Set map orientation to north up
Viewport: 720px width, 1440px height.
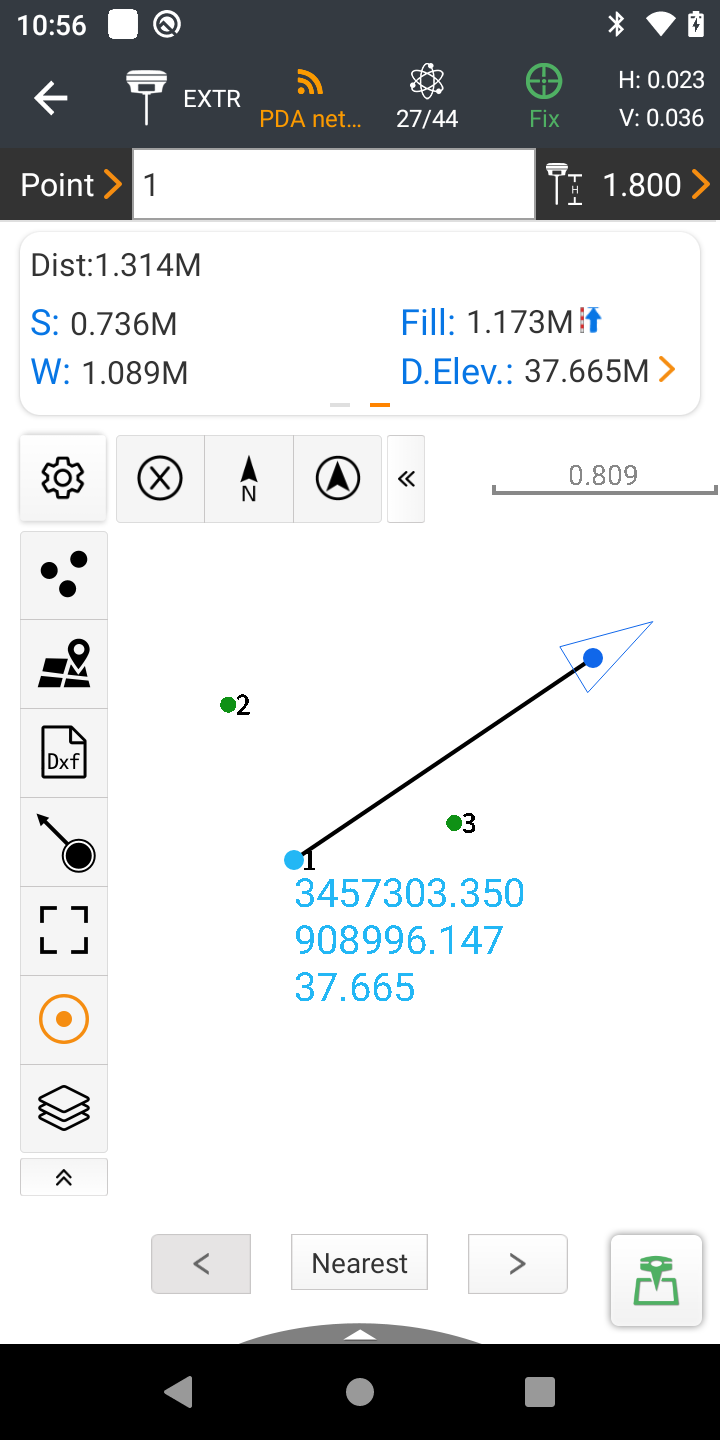(249, 479)
